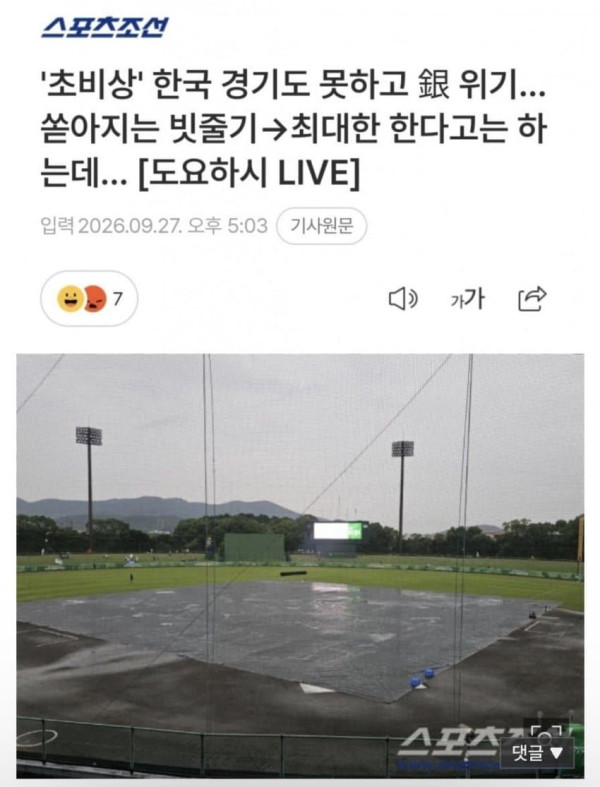This screenshot has width=600, height=787.
Task: Listen to article with speaker icon
Action: (x=403, y=299)
